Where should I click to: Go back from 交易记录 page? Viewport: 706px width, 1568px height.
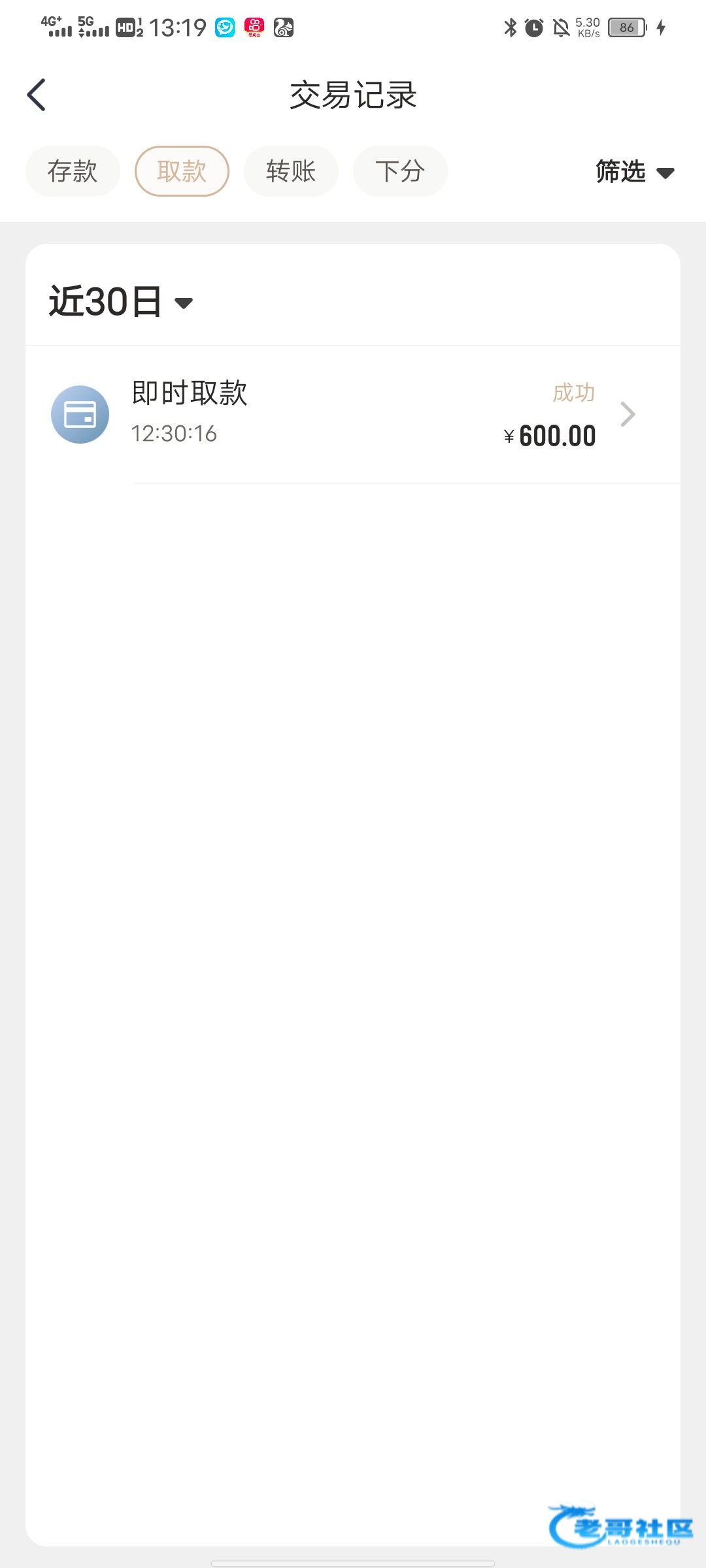point(37,95)
